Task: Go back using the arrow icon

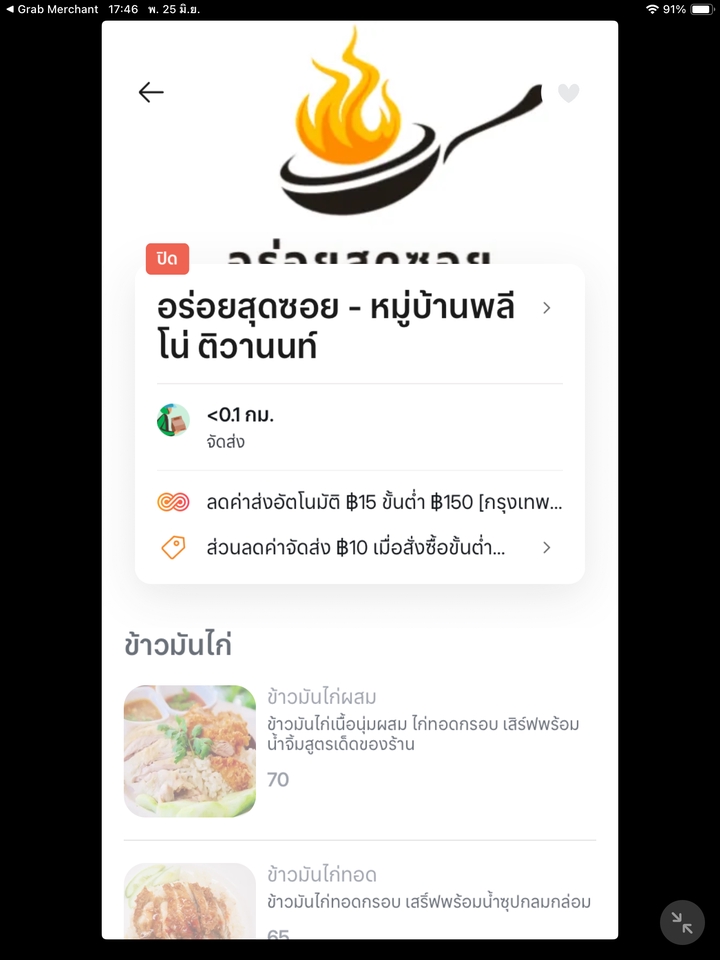Action: coord(151,93)
